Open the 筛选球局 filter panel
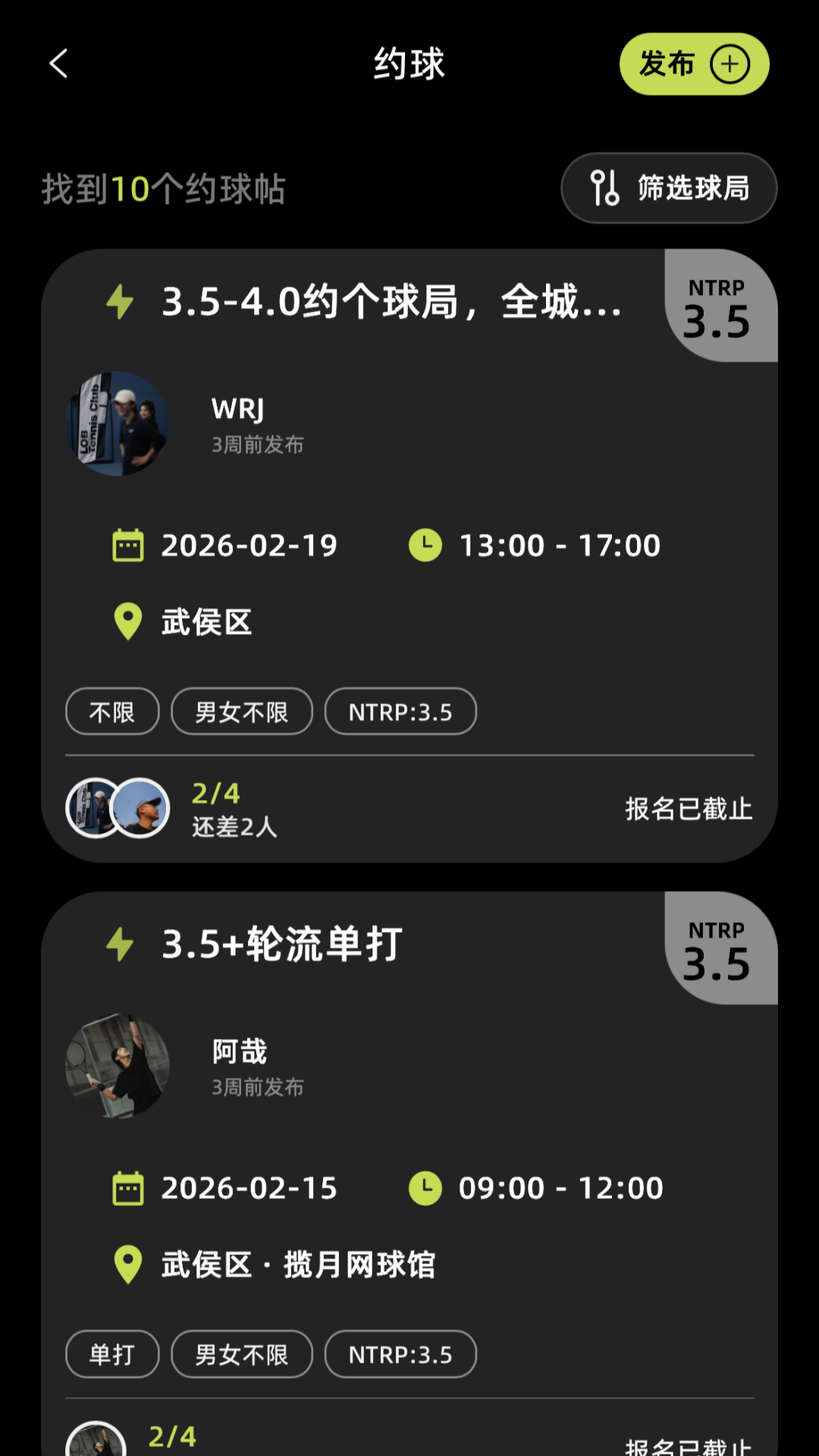The width and height of the screenshot is (819, 1456). coord(669,187)
